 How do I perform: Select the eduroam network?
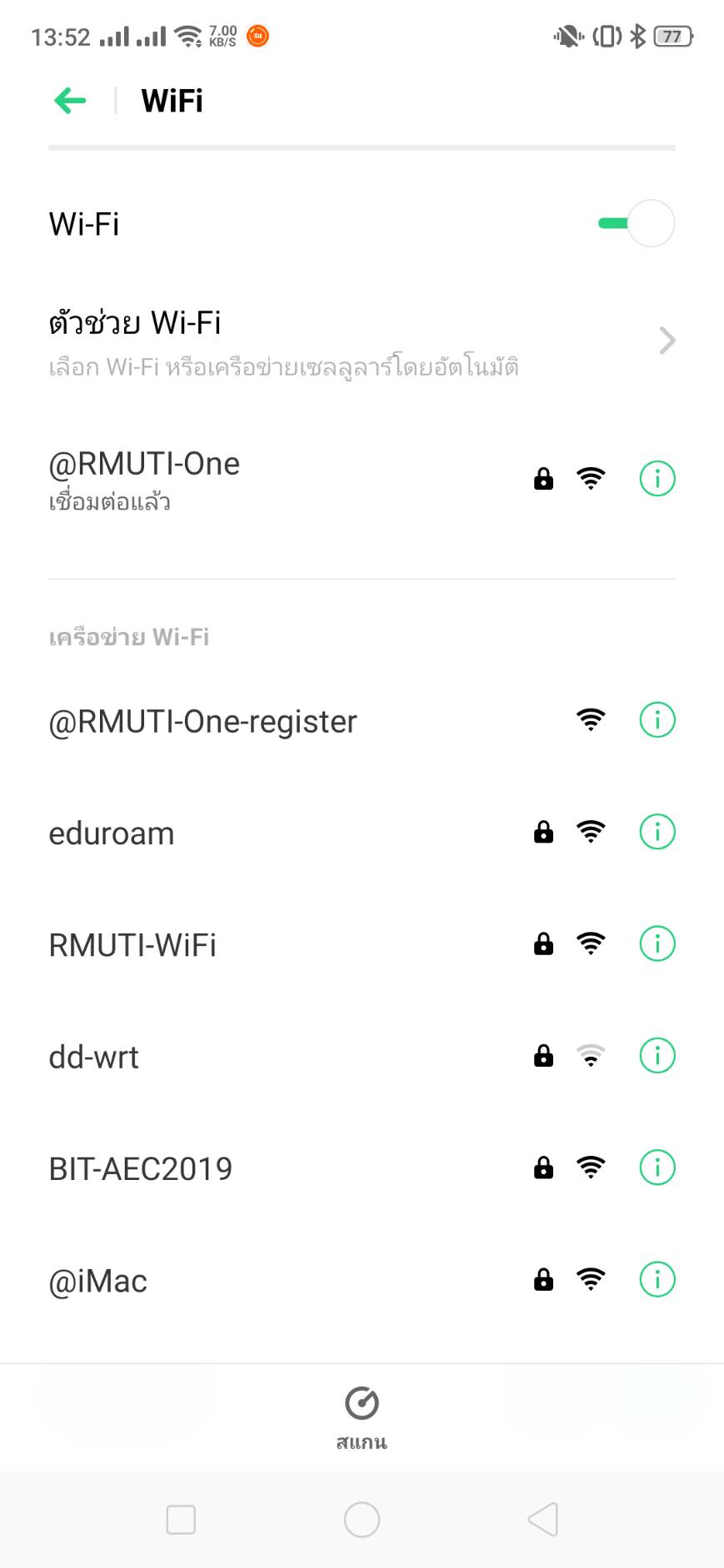[x=112, y=833]
